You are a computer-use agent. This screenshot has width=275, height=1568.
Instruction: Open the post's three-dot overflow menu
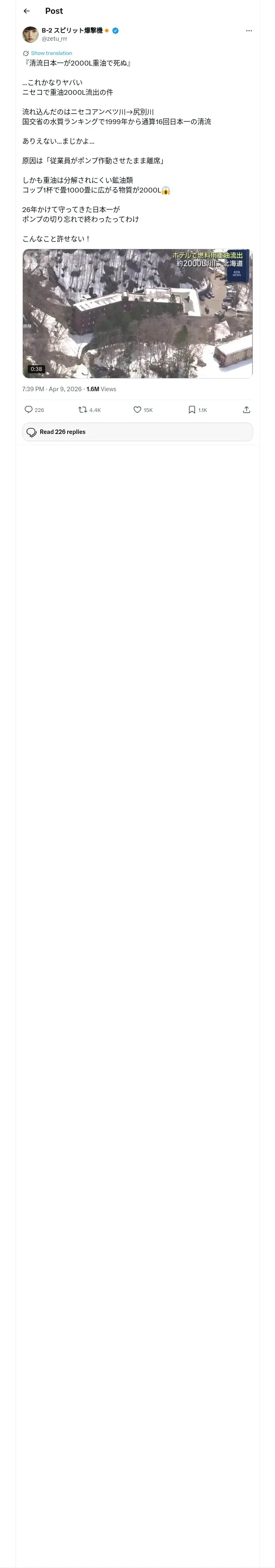pyautogui.click(x=249, y=31)
